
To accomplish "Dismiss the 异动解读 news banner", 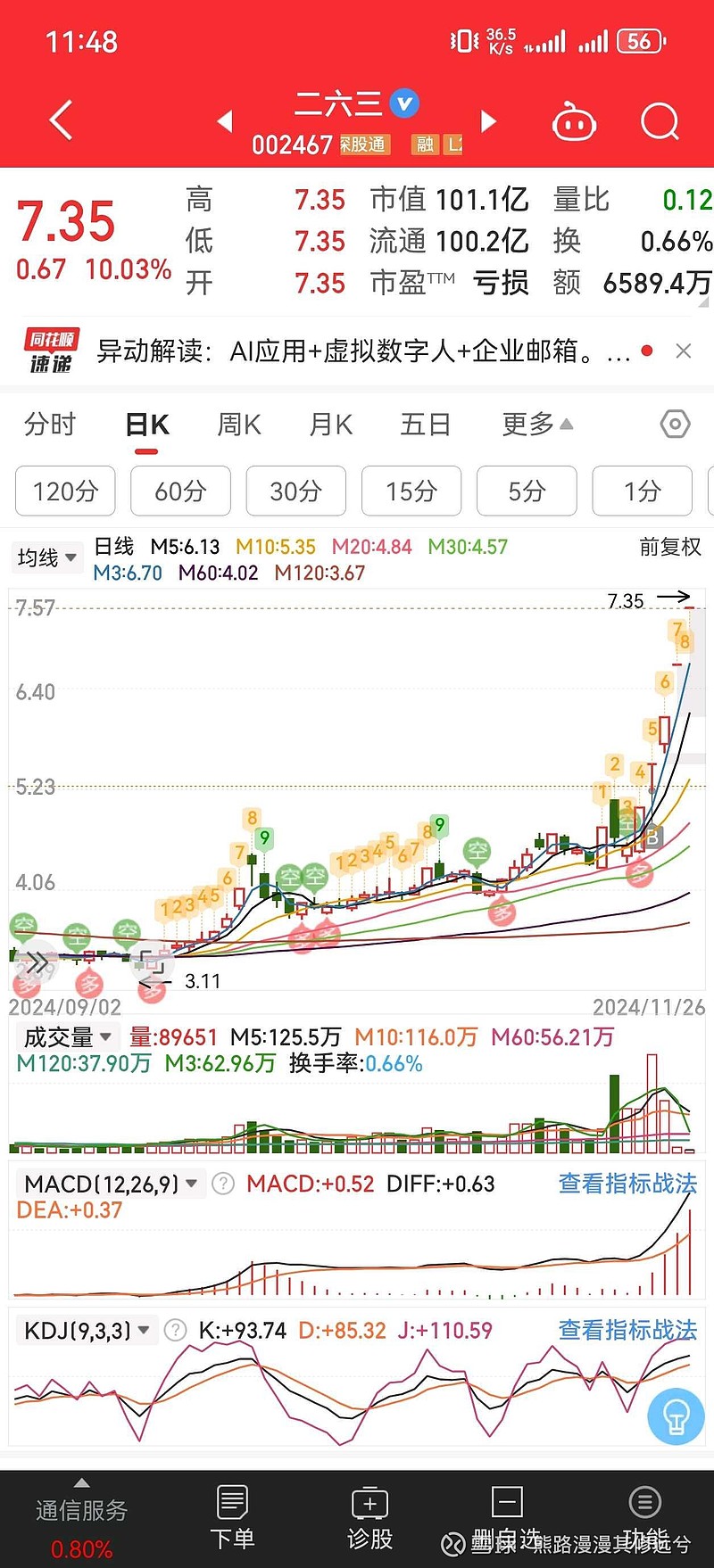I will point(684,351).
